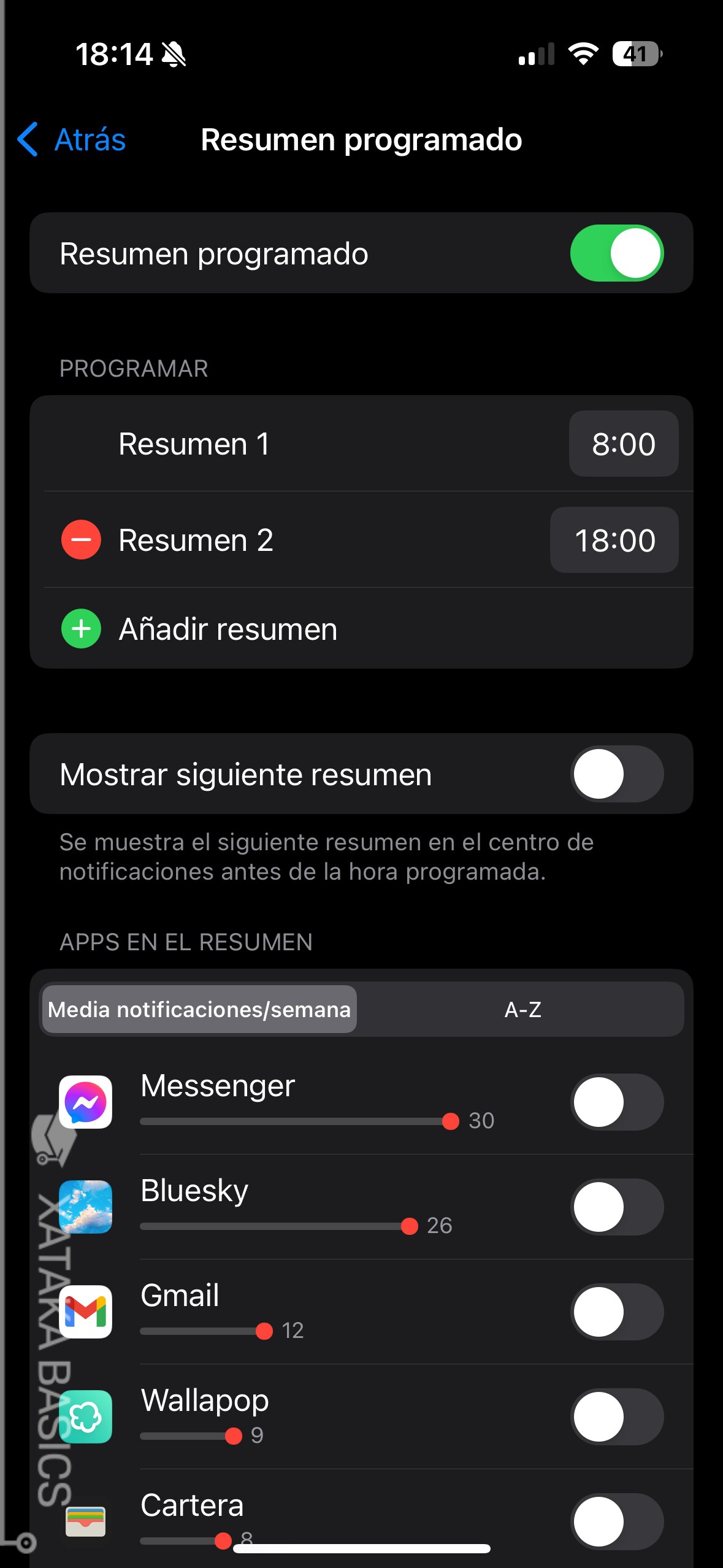
Task: Enable Mostrar siguiente resumen
Action: 617,774
